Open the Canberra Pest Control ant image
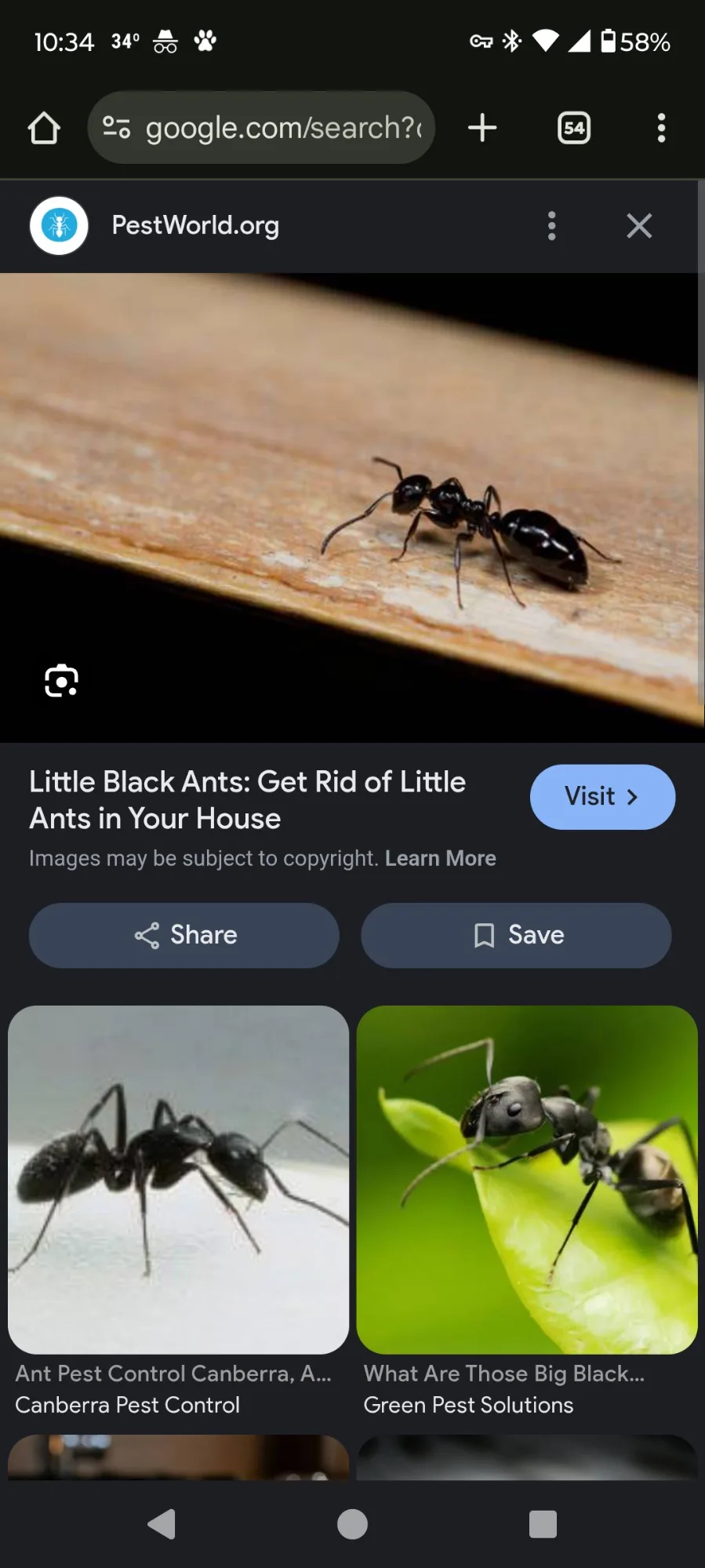The image size is (705, 1568). tap(178, 1179)
